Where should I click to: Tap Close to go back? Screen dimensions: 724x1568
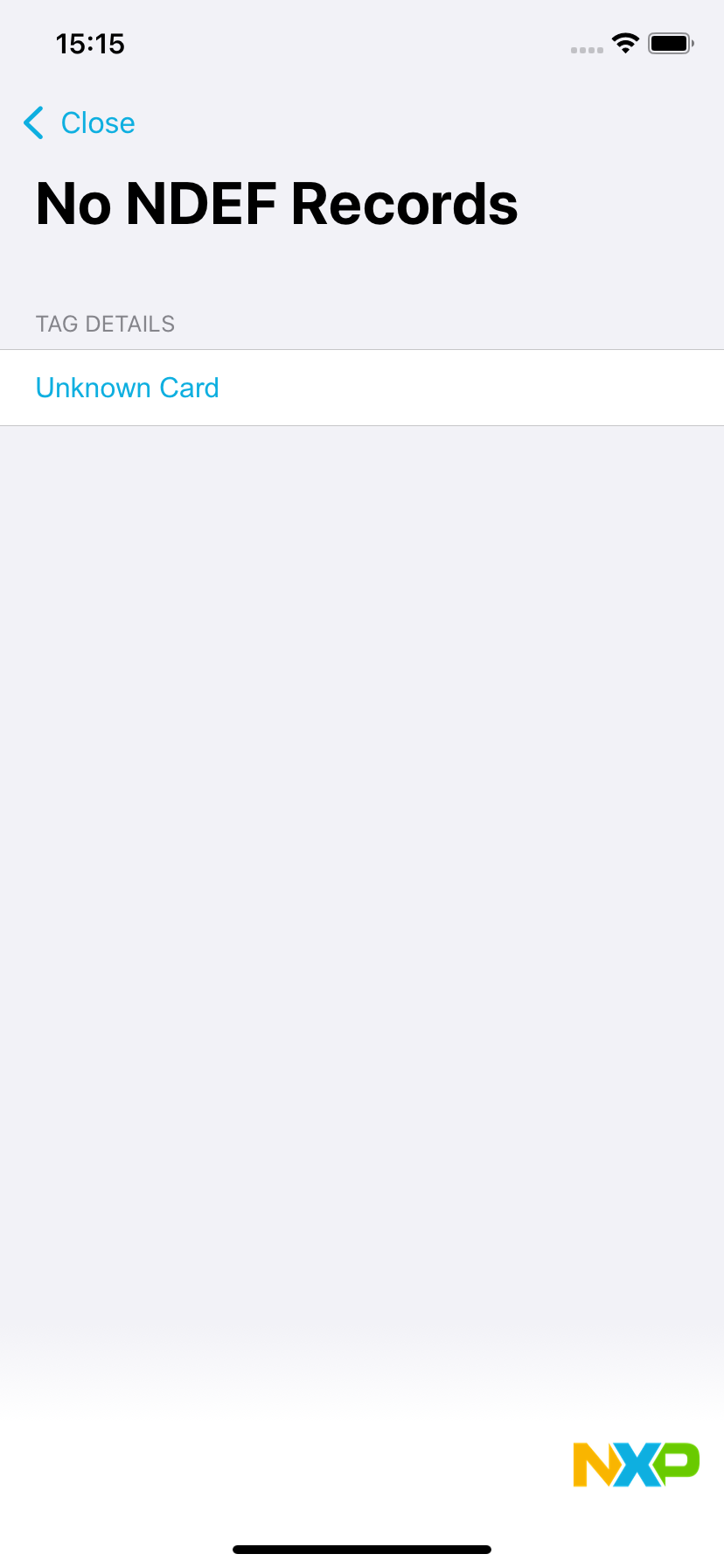(80, 123)
